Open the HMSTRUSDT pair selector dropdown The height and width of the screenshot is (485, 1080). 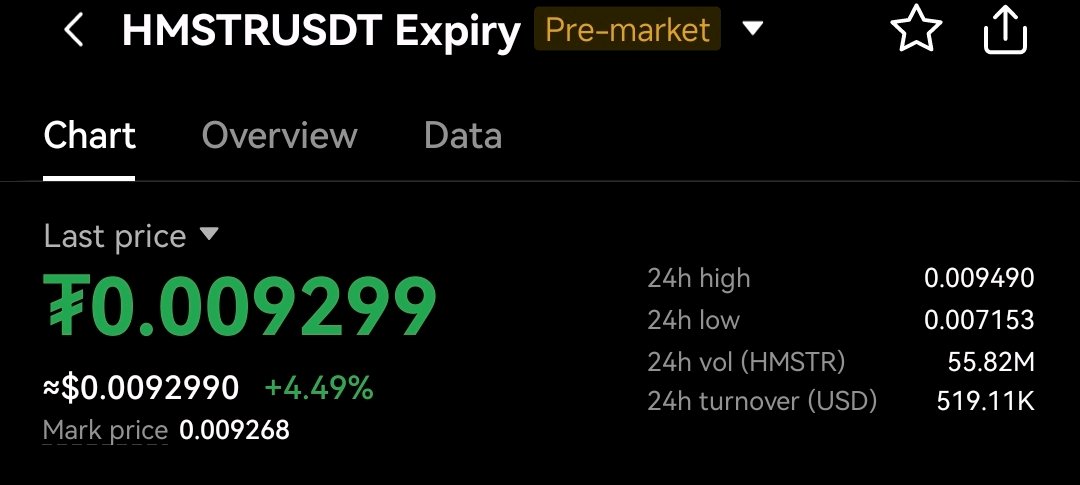(x=753, y=29)
